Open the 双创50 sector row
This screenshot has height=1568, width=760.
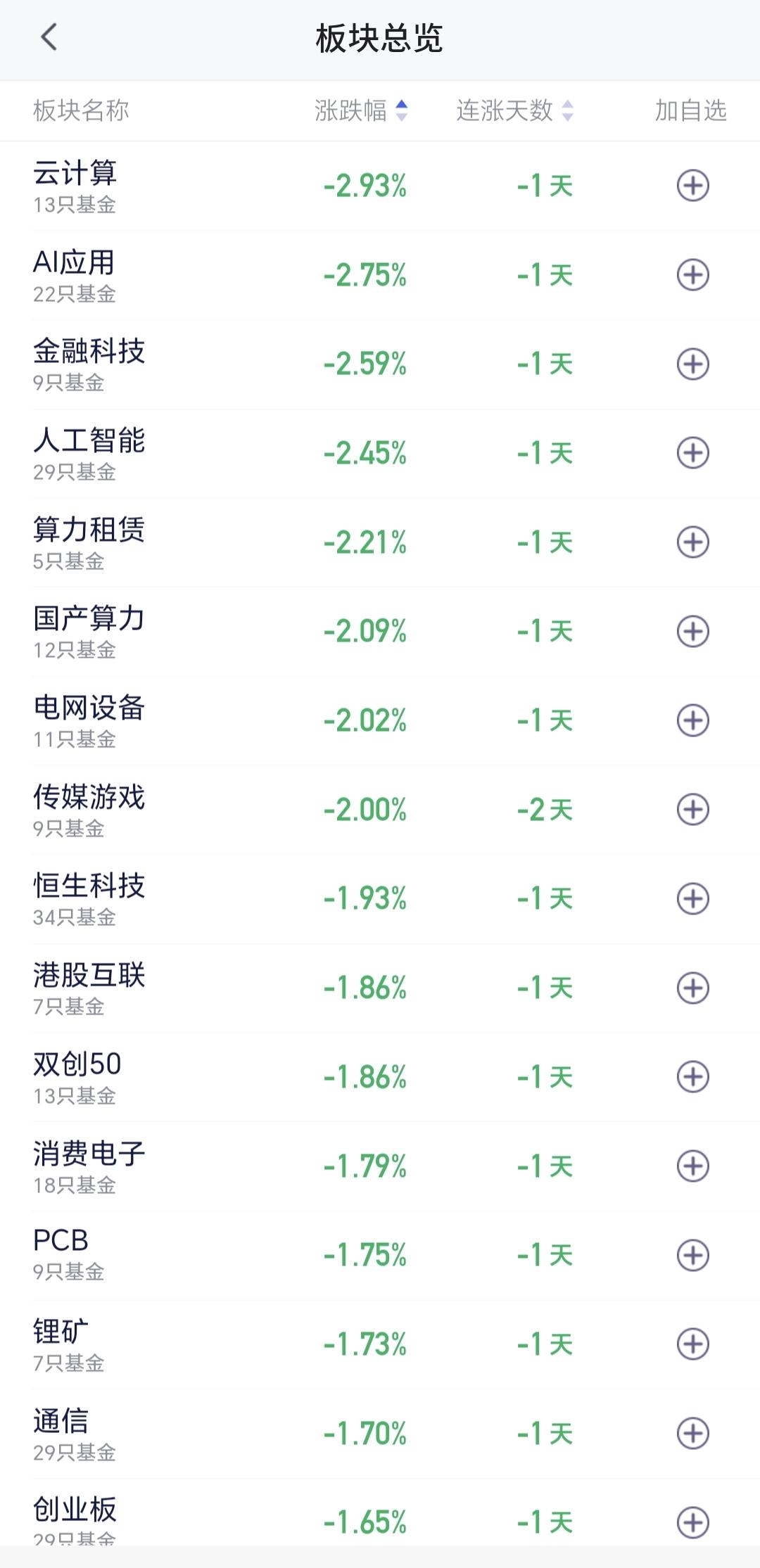[380, 1077]
